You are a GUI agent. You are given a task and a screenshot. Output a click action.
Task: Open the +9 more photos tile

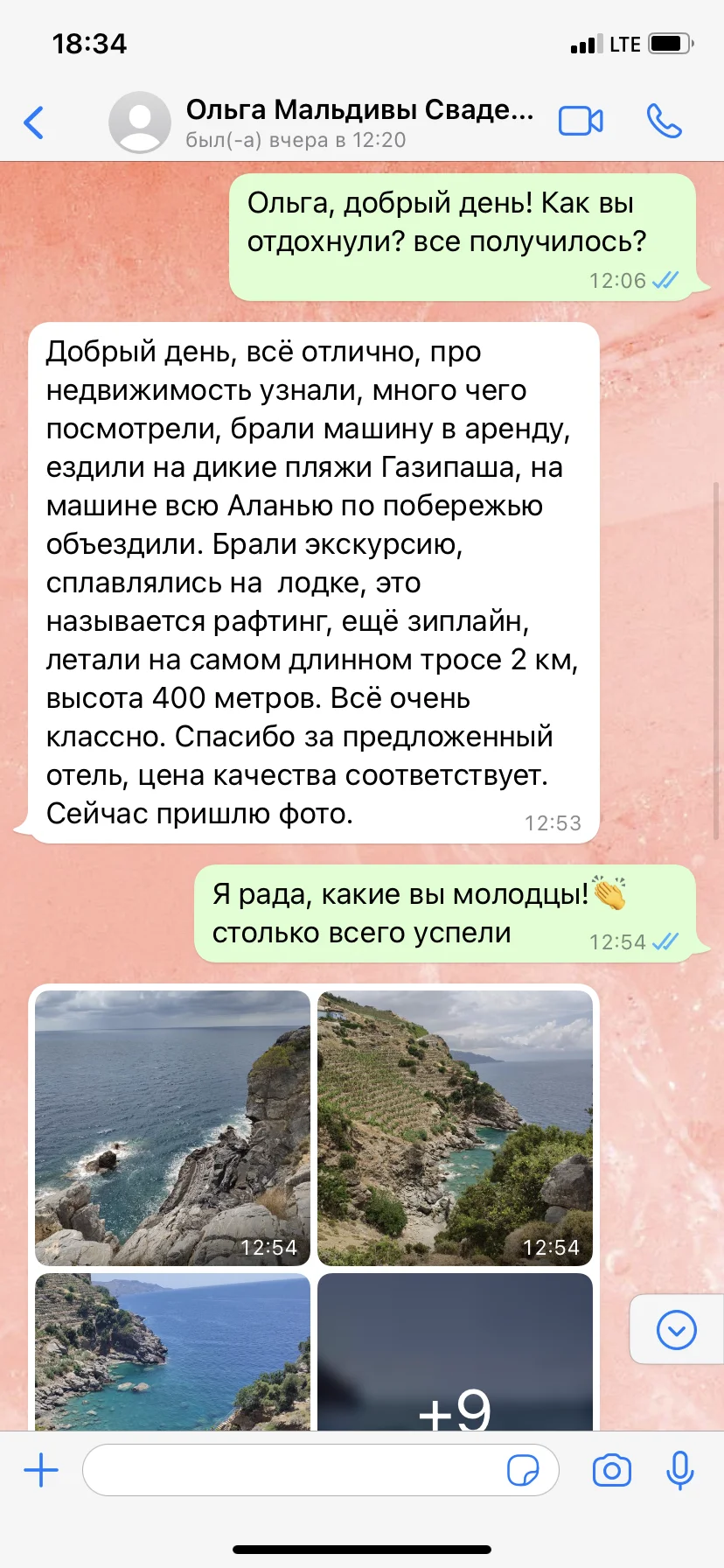coord(455,1351)
